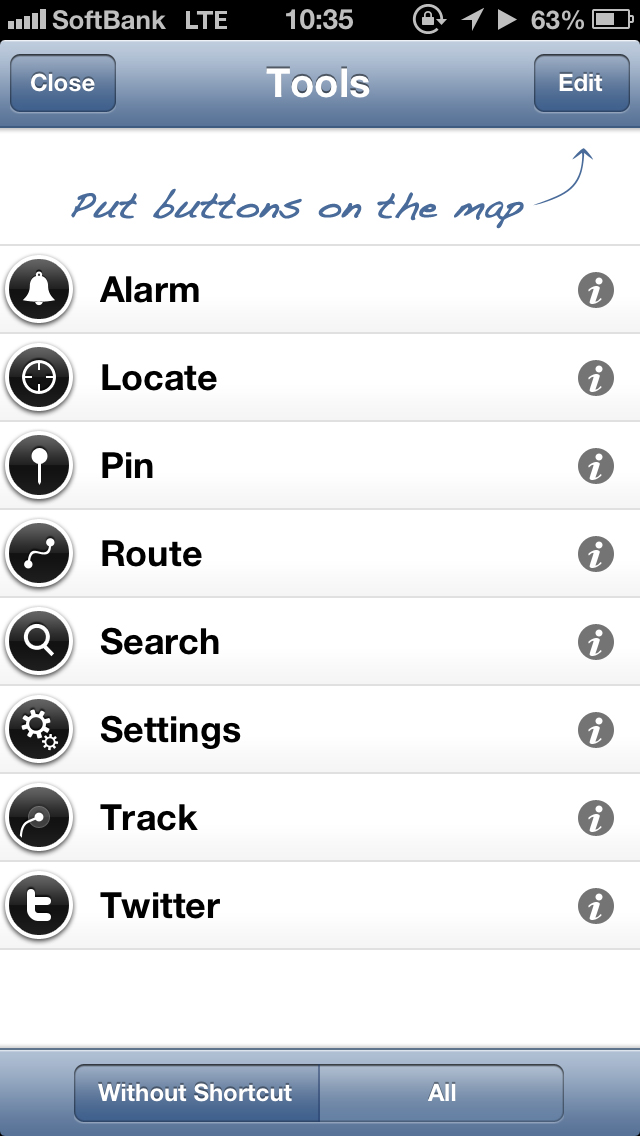Open the Twitter tool
Viewport: 640px width, 1136px height.
[160, 906]
